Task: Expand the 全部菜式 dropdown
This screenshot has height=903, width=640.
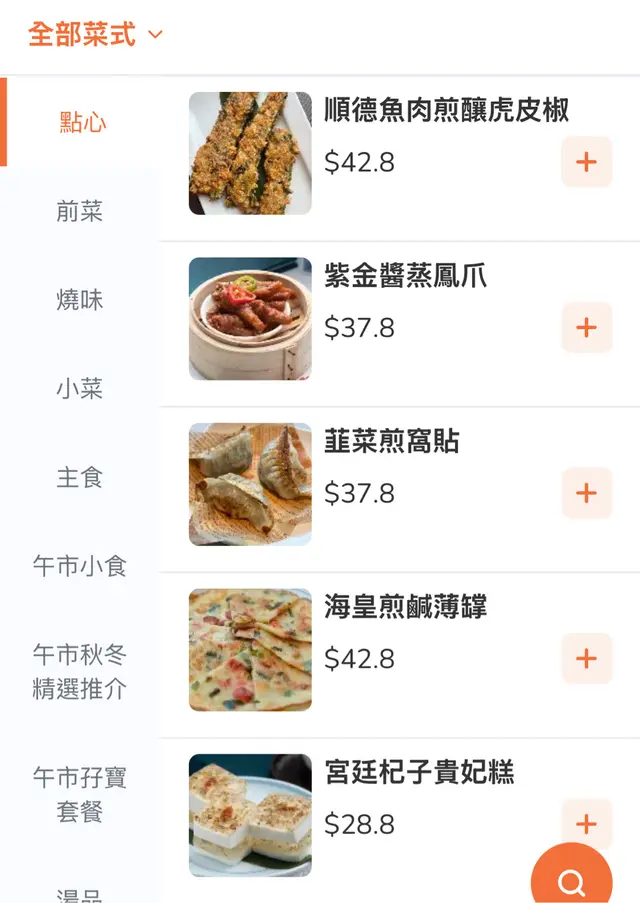Action: point(95,35)
